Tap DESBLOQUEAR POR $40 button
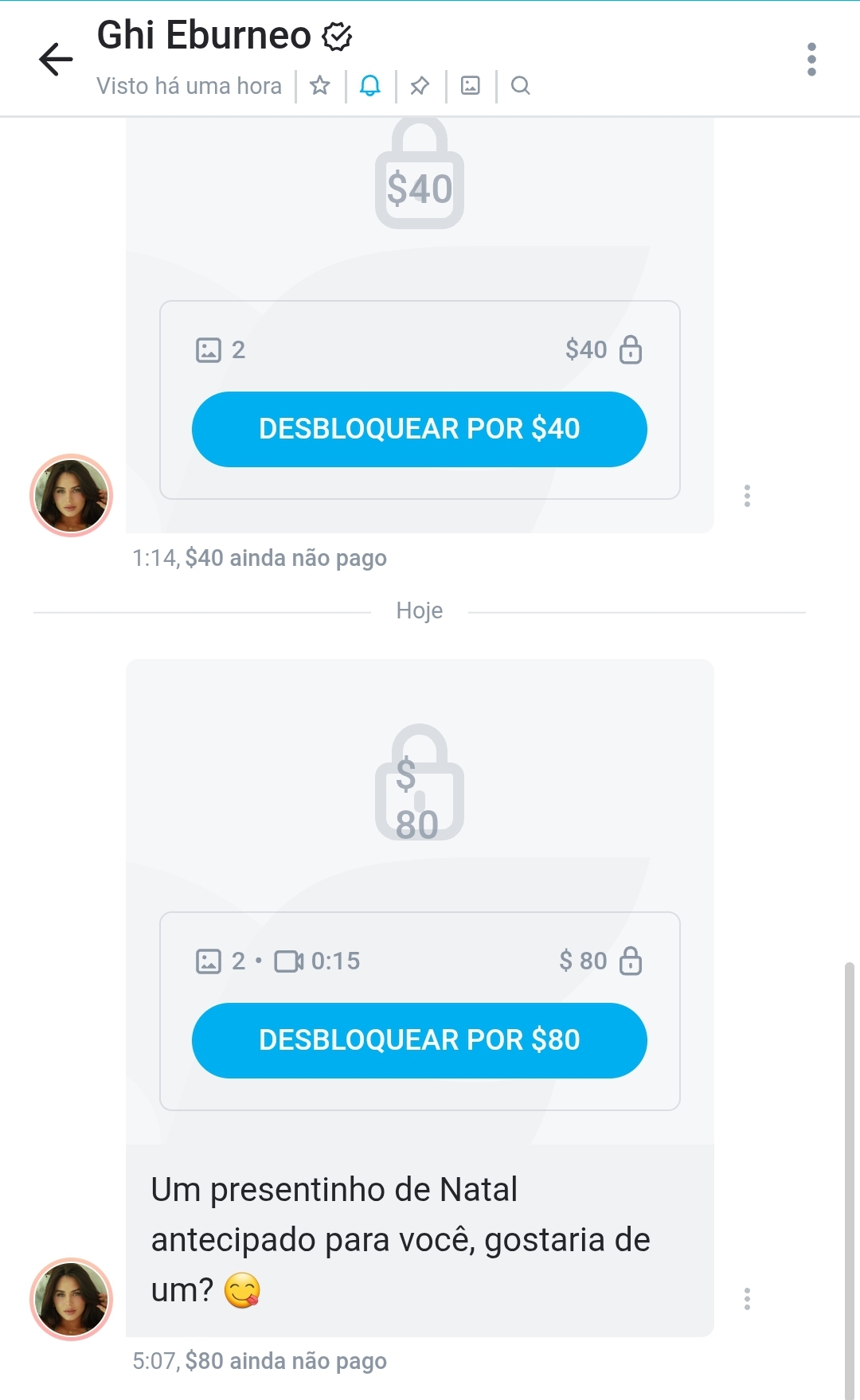Screen dimensions: 860x1400 point(419,429)
